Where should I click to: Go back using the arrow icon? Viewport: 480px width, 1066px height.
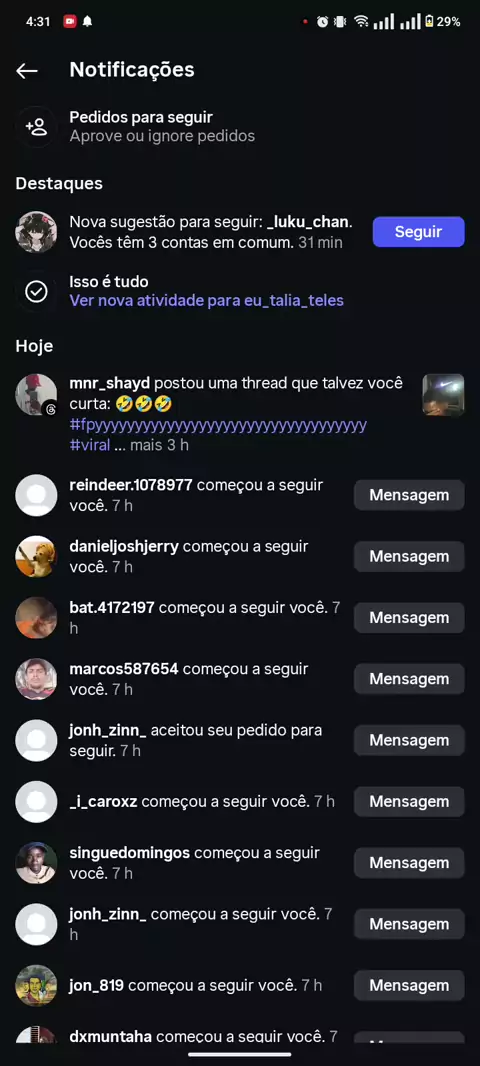tap(27, 70)
